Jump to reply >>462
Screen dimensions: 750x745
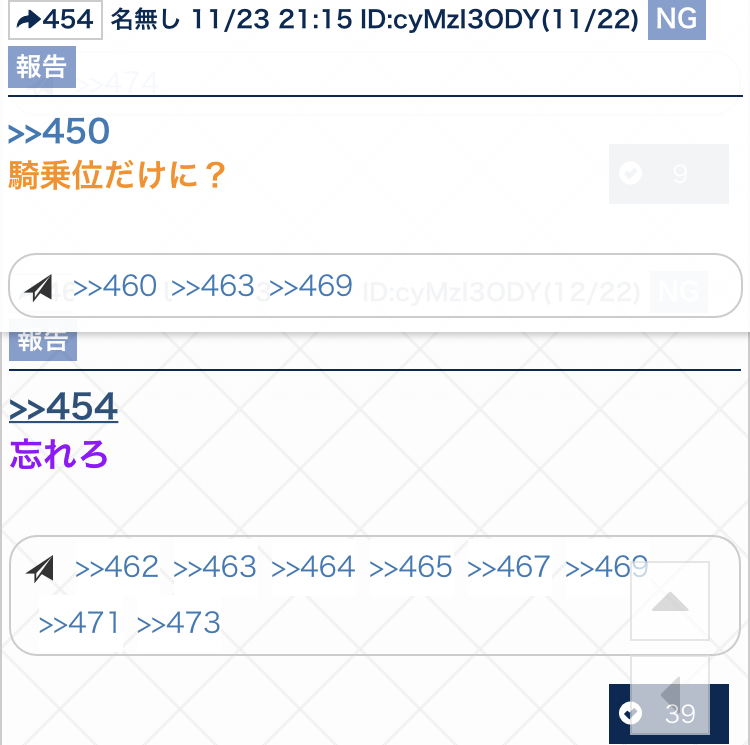coord(117,568)
